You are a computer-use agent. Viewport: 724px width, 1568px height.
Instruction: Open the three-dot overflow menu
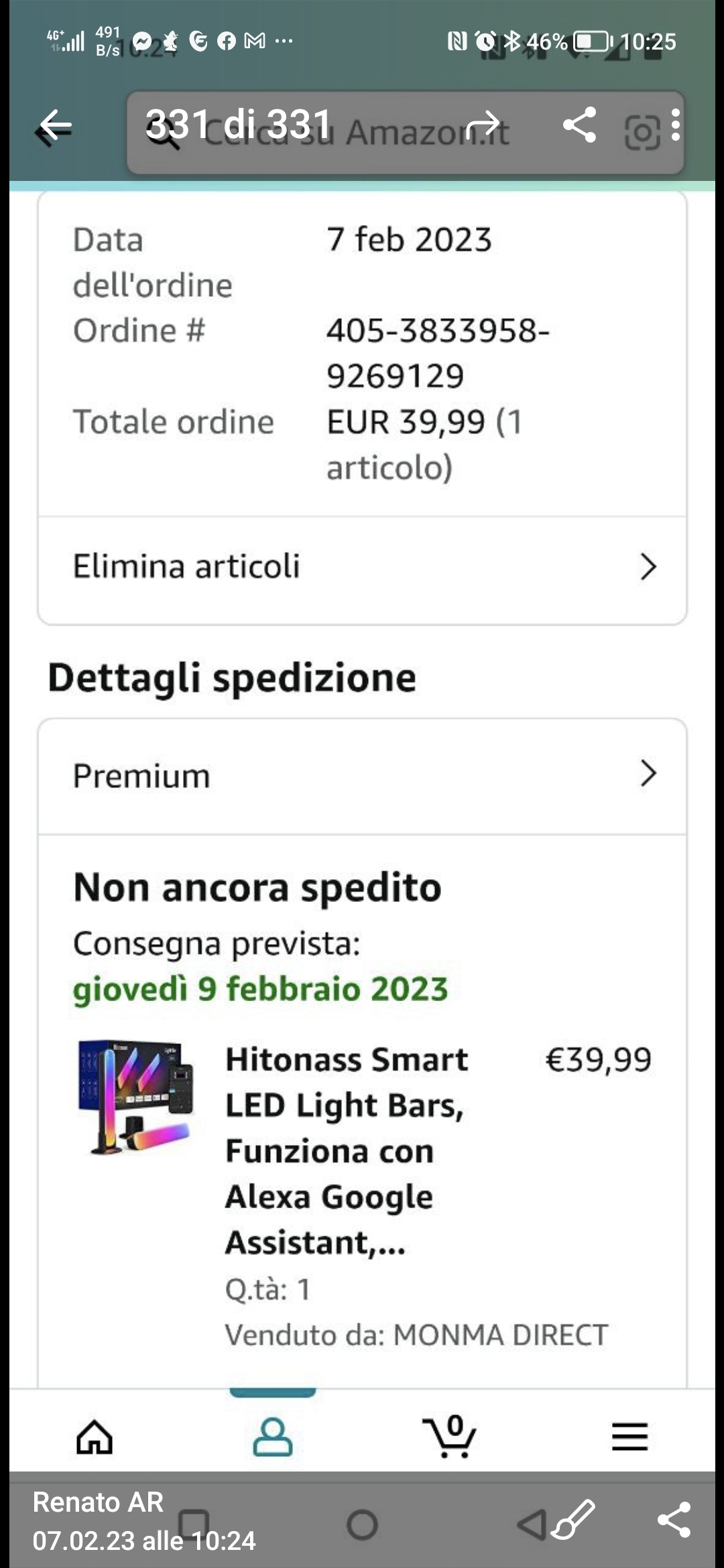(675, 125)
